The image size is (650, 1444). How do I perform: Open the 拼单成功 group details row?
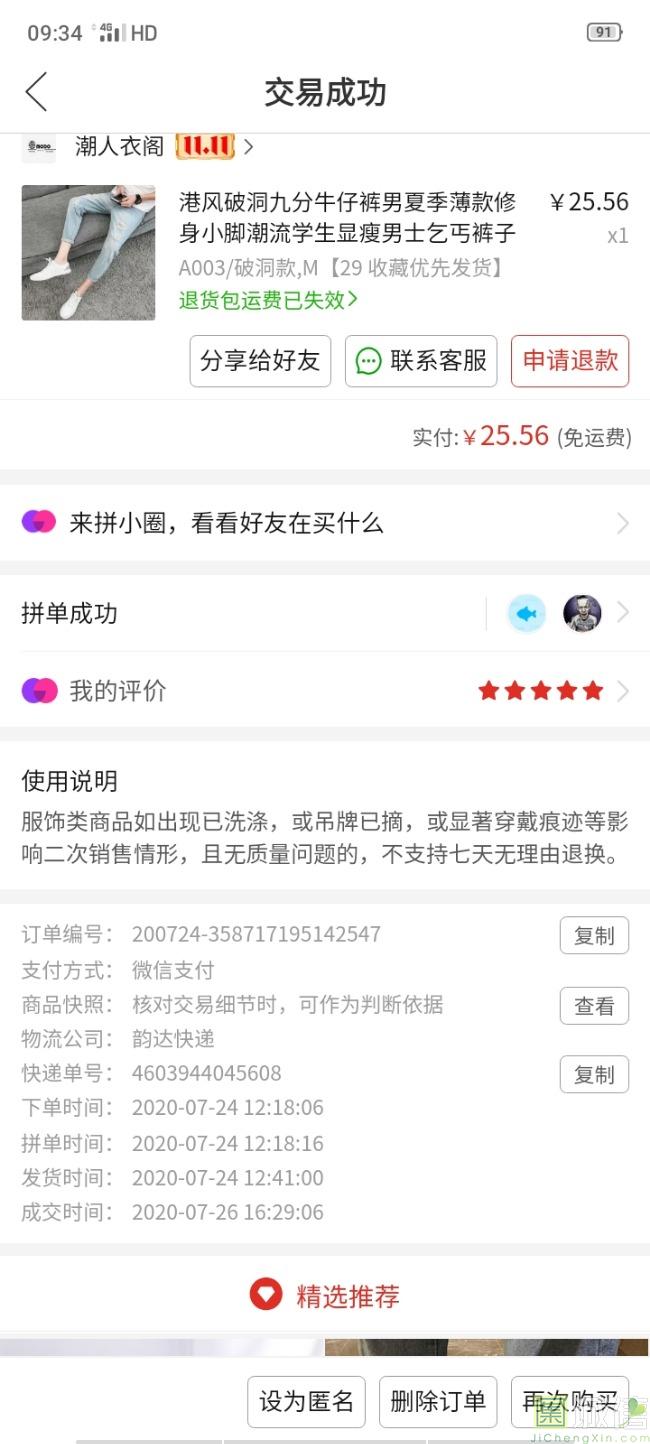point(325,613)
